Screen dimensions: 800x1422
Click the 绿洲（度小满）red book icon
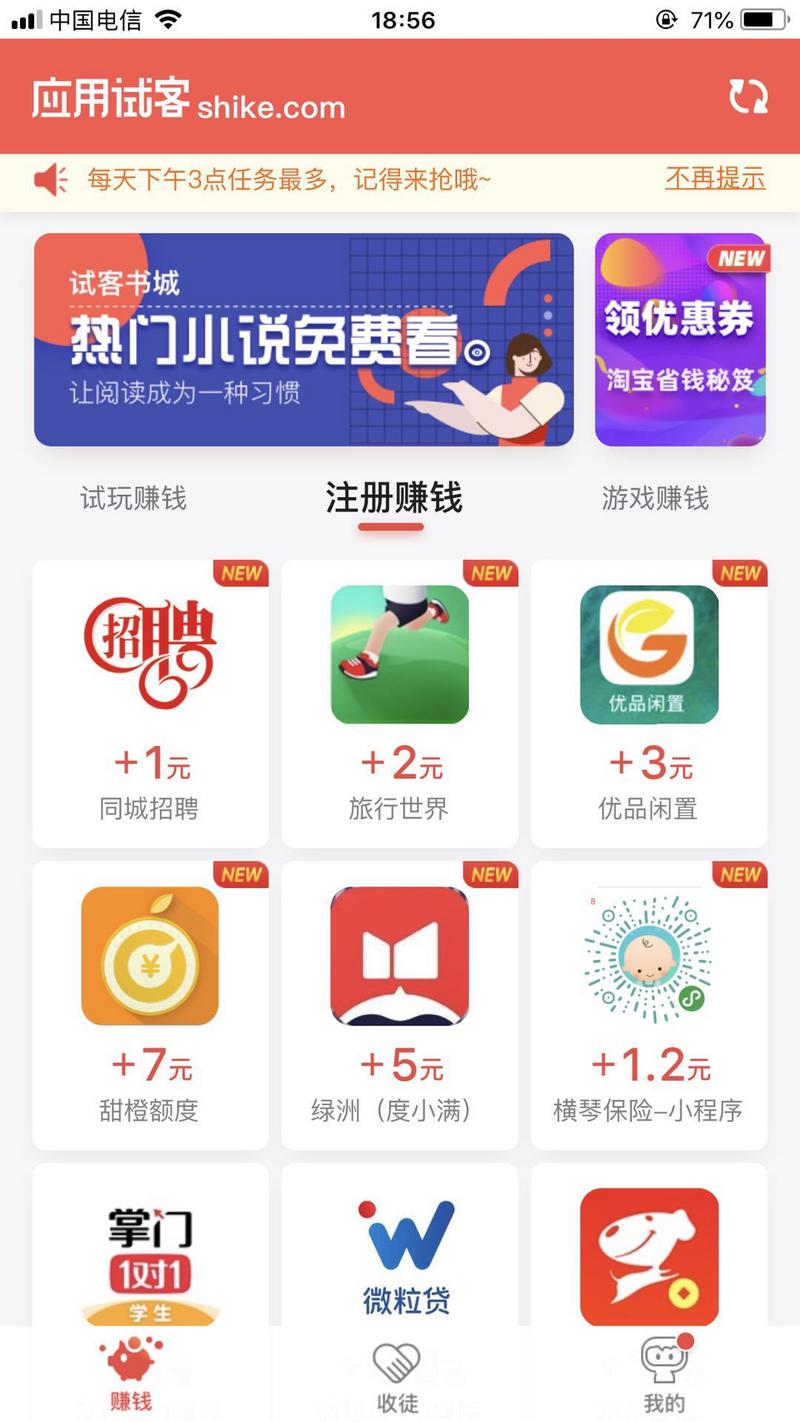pos(399,953)
